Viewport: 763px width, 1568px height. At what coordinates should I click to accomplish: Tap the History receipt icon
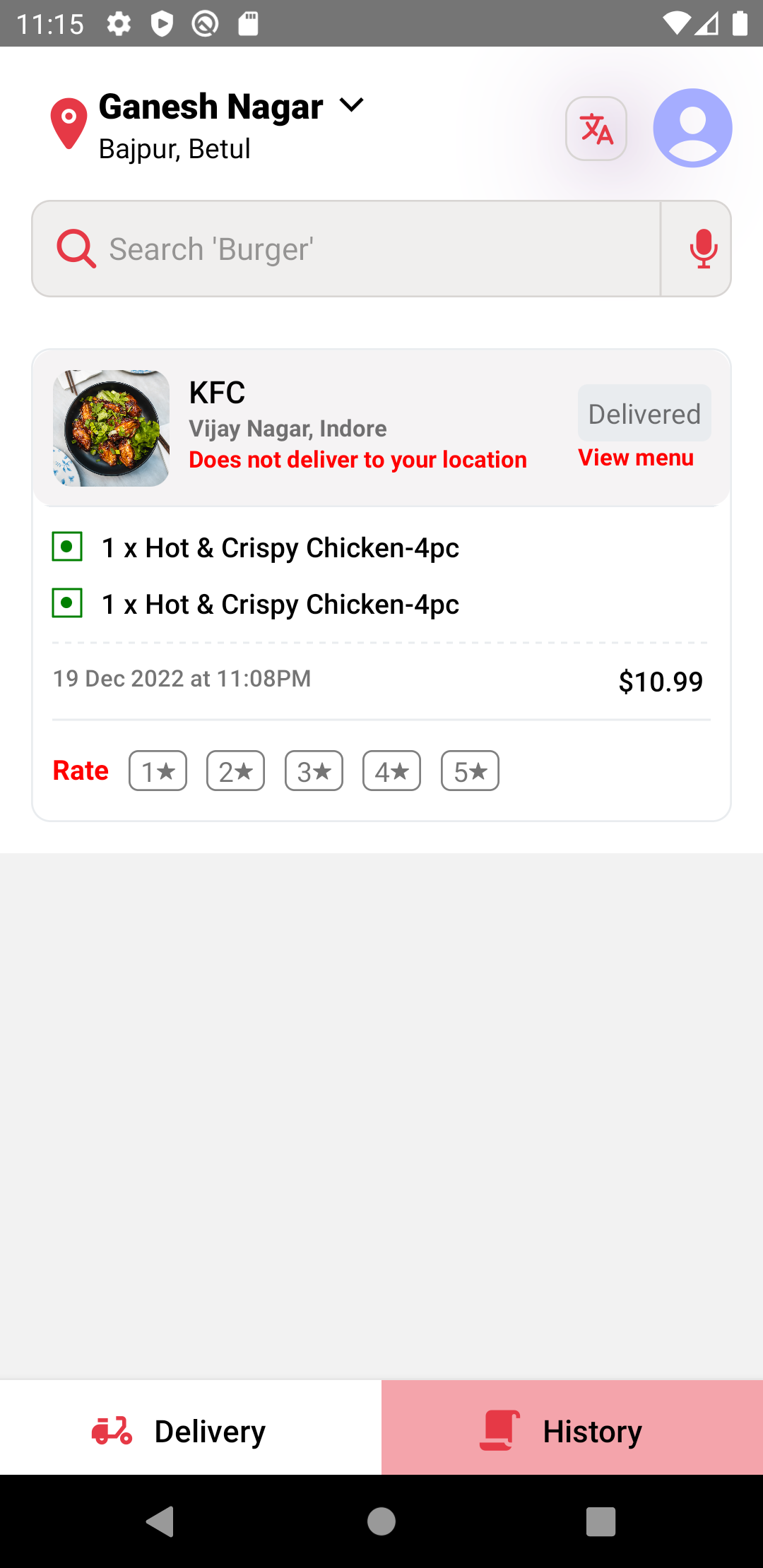pos(500,1430)
